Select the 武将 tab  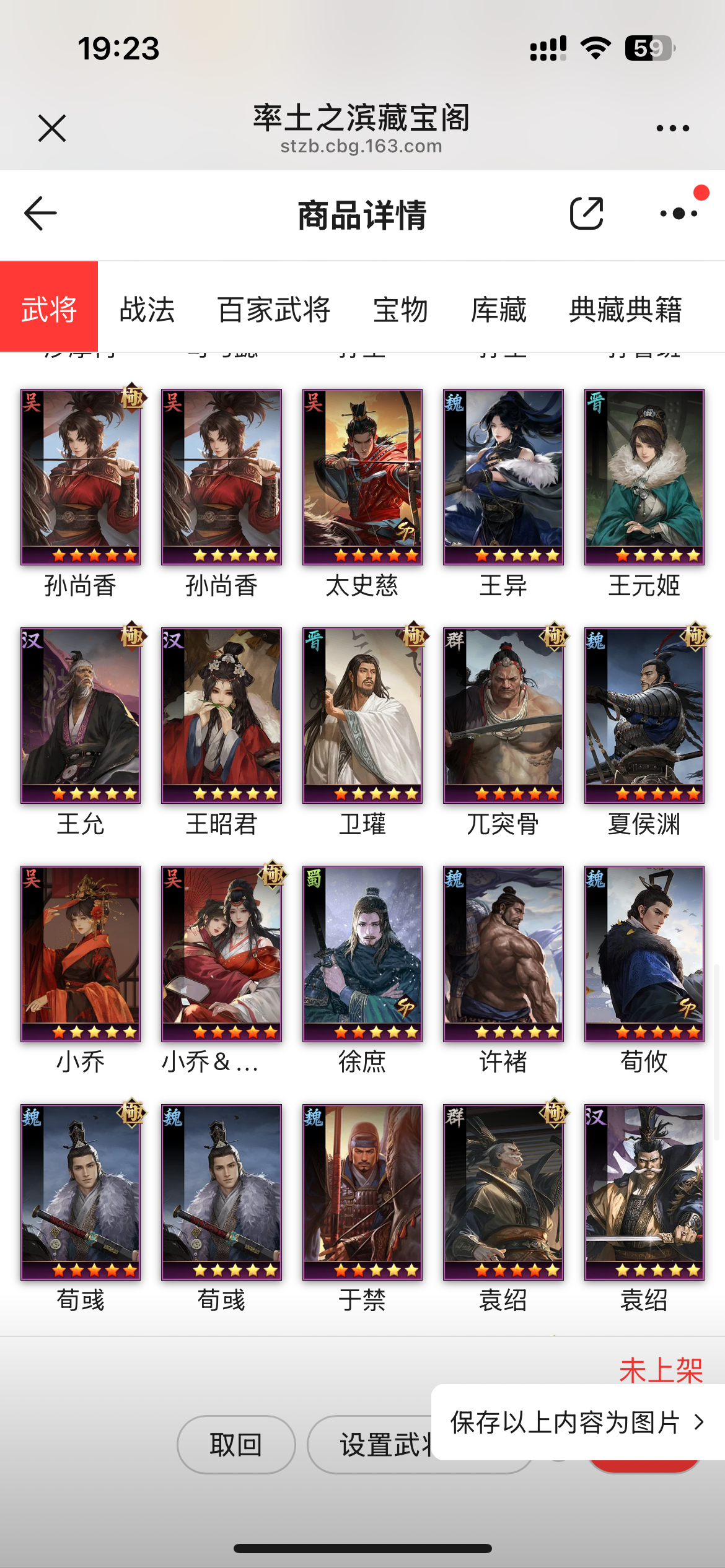tap(49, 308)
